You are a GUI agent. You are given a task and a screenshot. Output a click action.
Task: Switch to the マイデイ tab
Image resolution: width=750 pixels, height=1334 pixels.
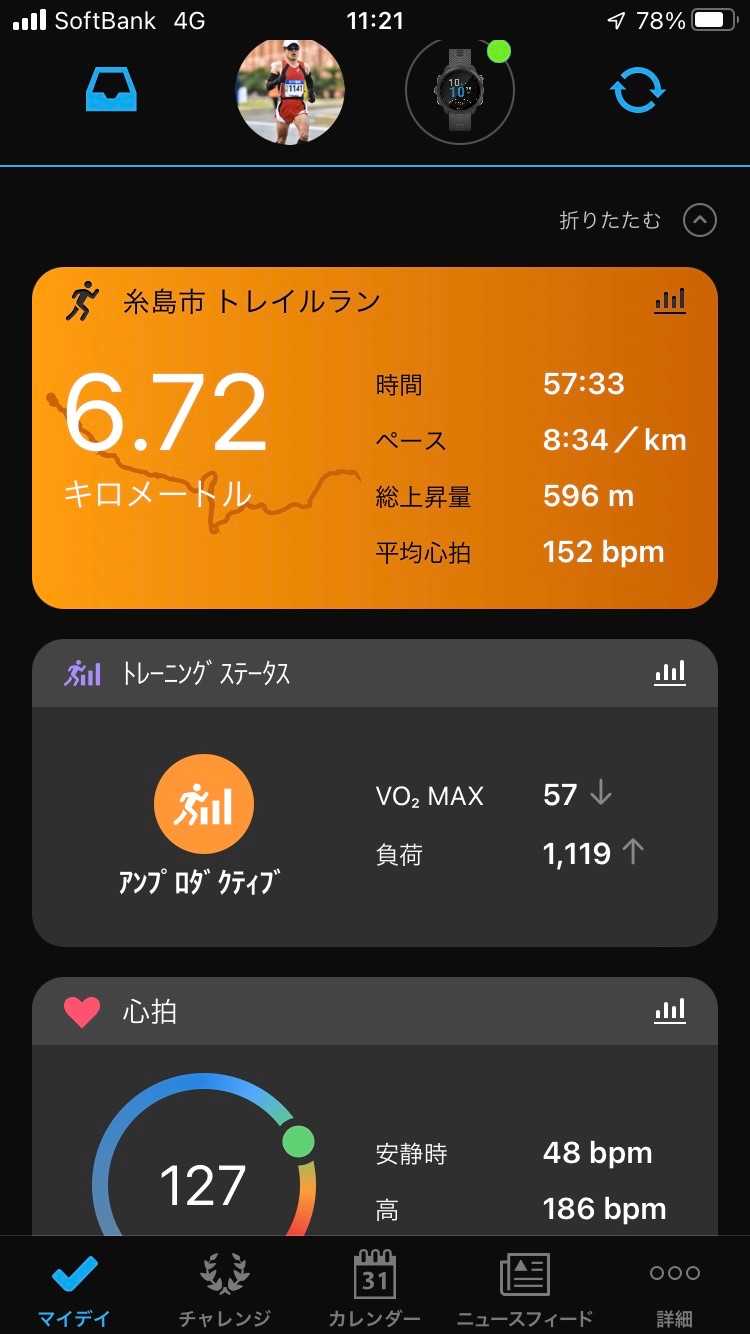coord(74,1290)
